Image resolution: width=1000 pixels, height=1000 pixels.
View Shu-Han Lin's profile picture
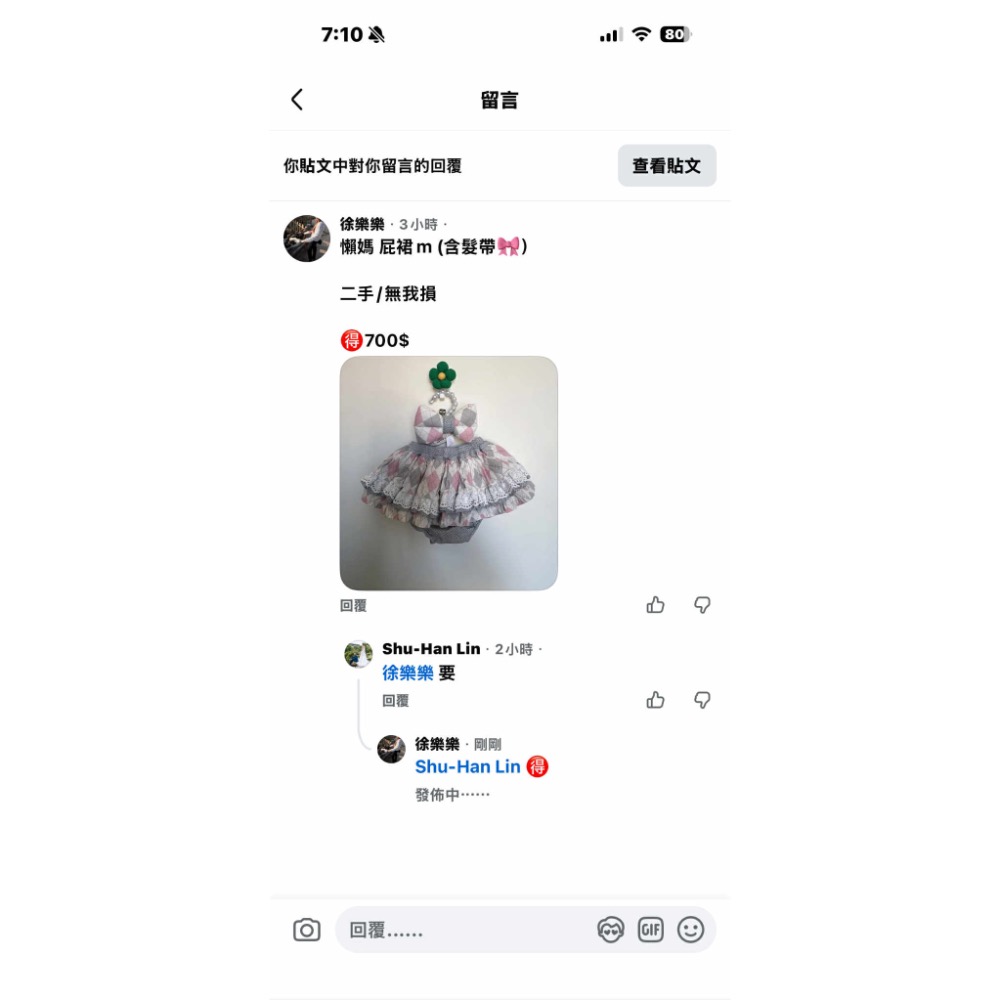click(358, 655)
